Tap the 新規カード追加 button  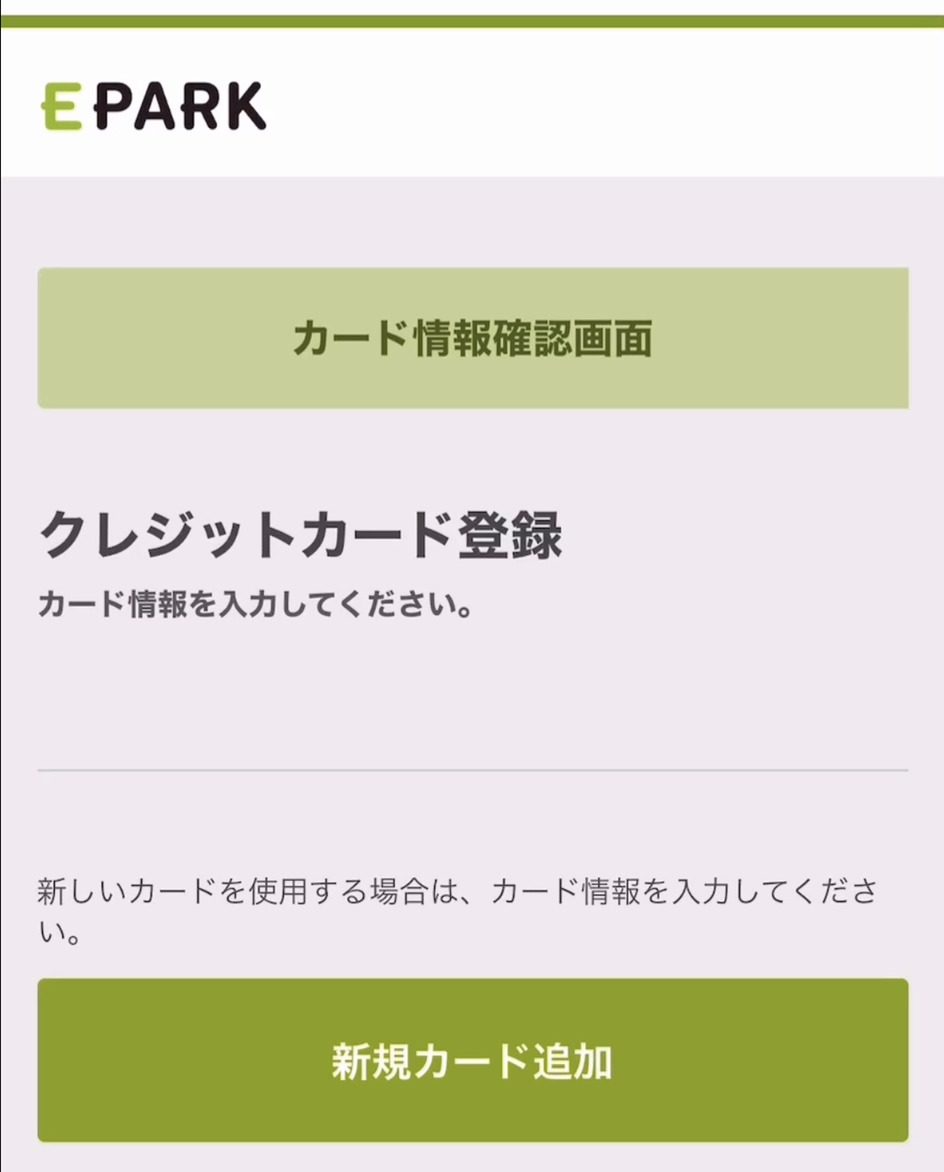point(472,1060)
